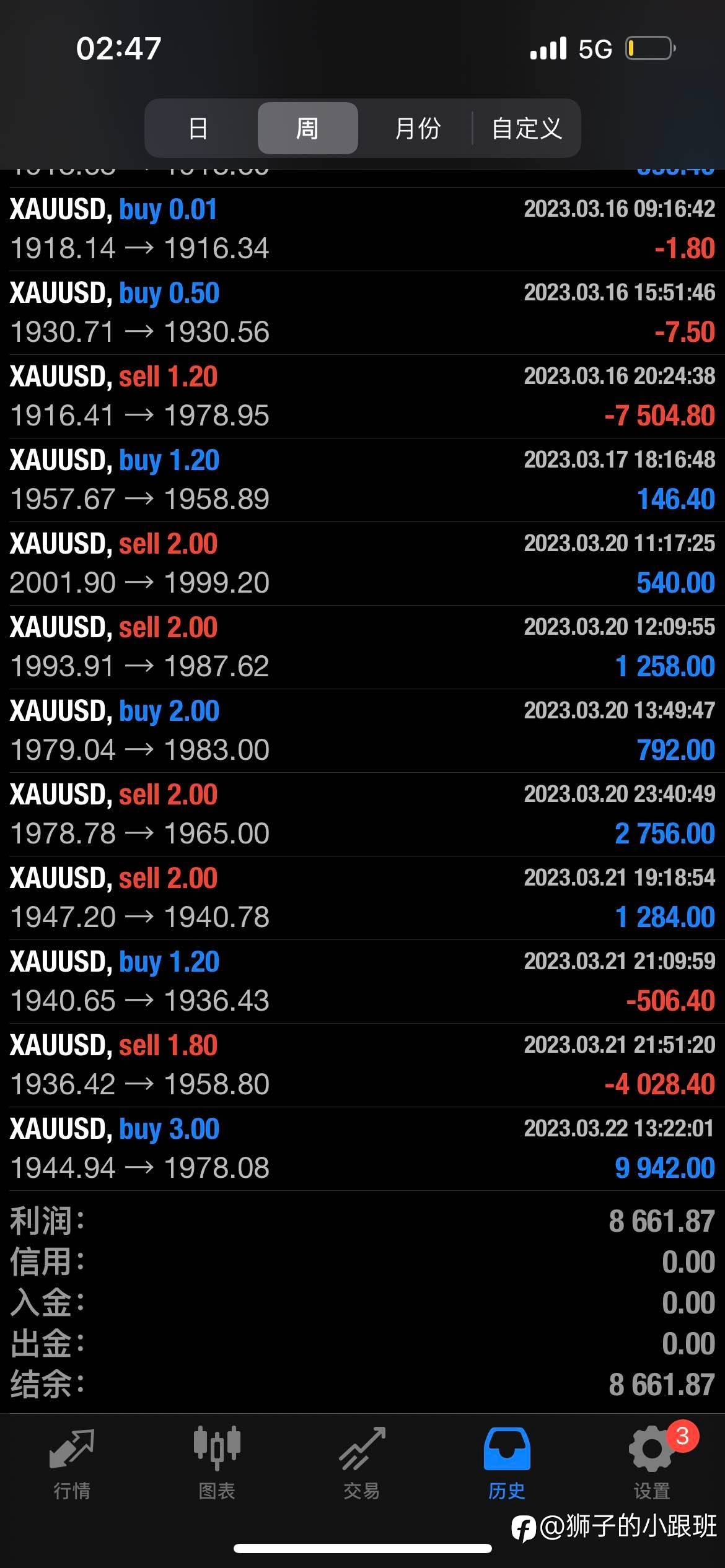Open the buy 3.00 trade of 9 942.00
725x1568 pixels.
pyautogui.click(x=362, y=1149)
